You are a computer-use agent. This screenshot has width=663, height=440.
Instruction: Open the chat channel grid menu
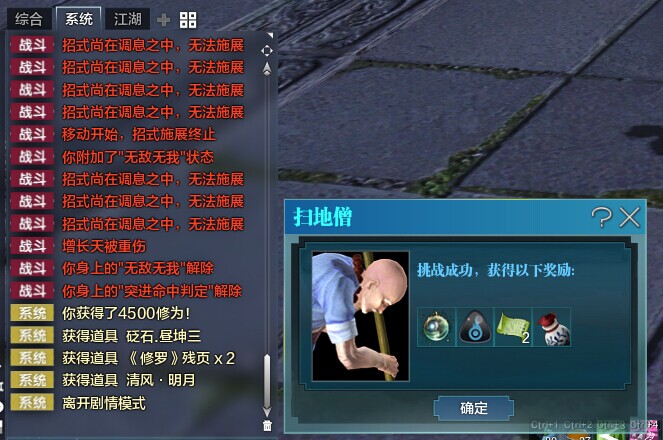click(188, 19)
